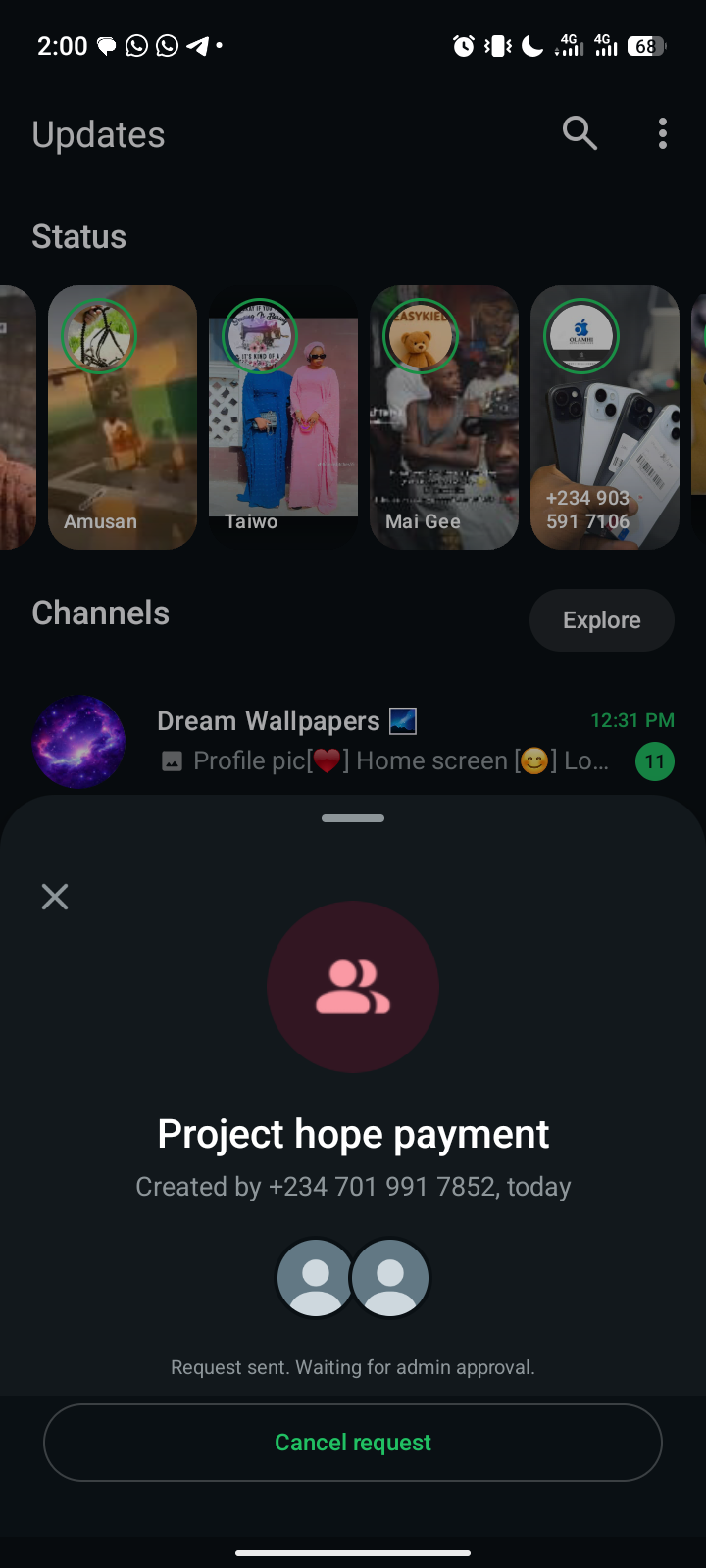This screenshot has width=706, height=1568.
Task: View Amusan's status
Action: tap(123, 417)
